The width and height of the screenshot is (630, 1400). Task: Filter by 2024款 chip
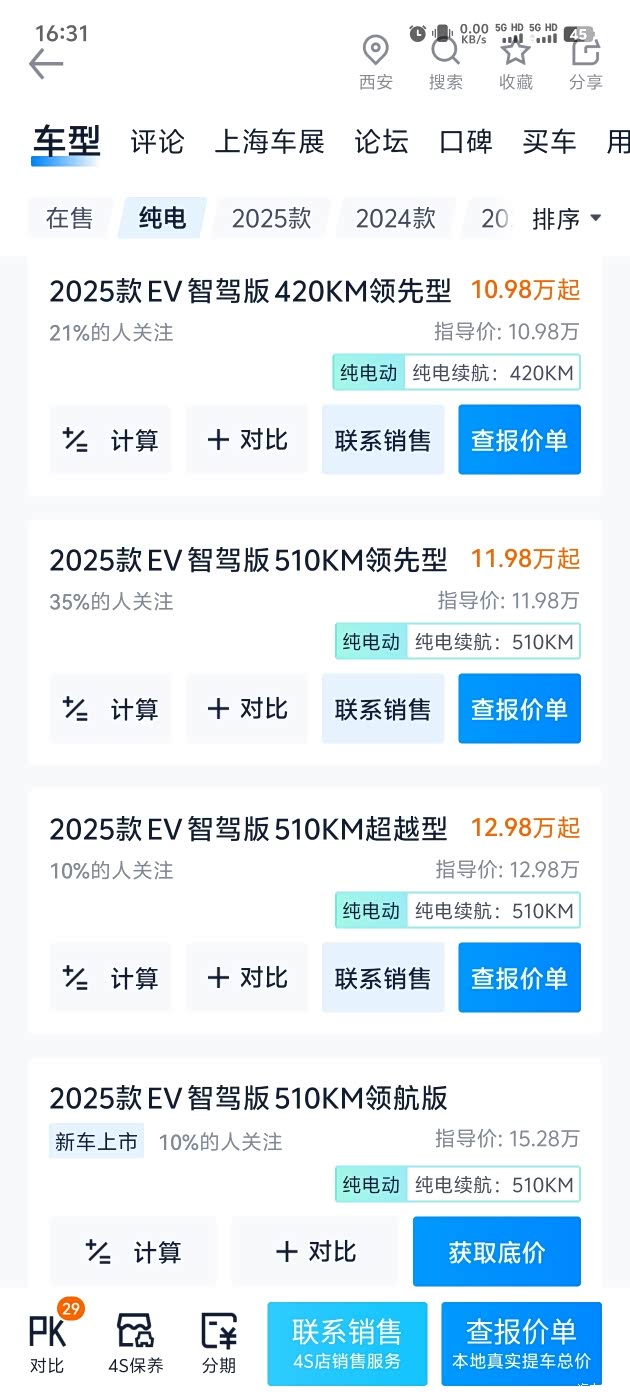(x=395, y=218)
